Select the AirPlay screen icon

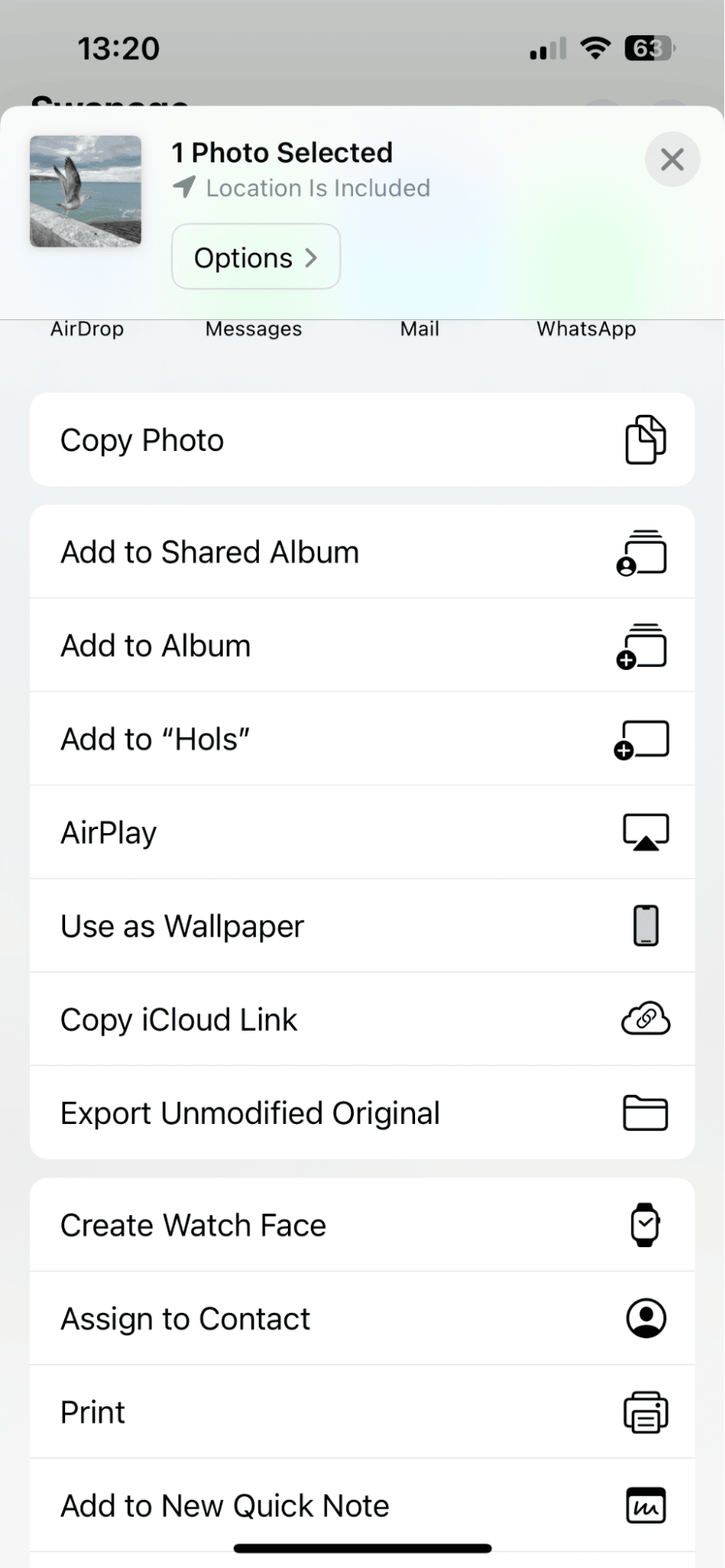coord(643,831)
